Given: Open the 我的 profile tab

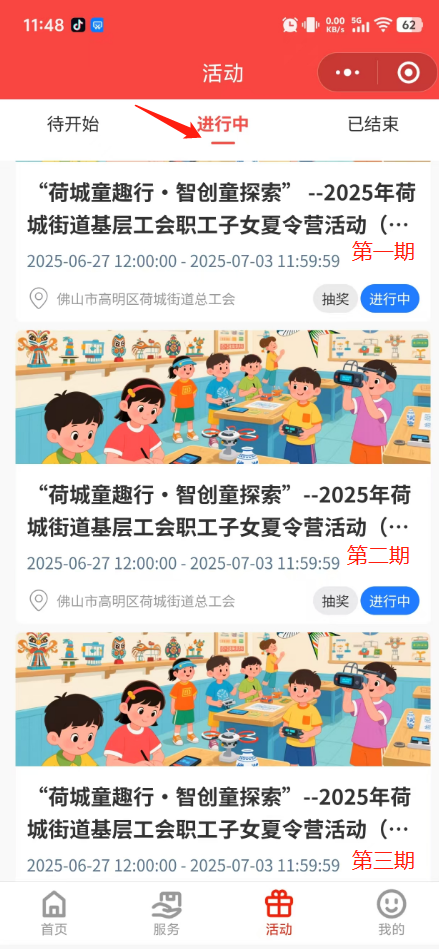Looking at the screenshot, I should coord(391,914).
